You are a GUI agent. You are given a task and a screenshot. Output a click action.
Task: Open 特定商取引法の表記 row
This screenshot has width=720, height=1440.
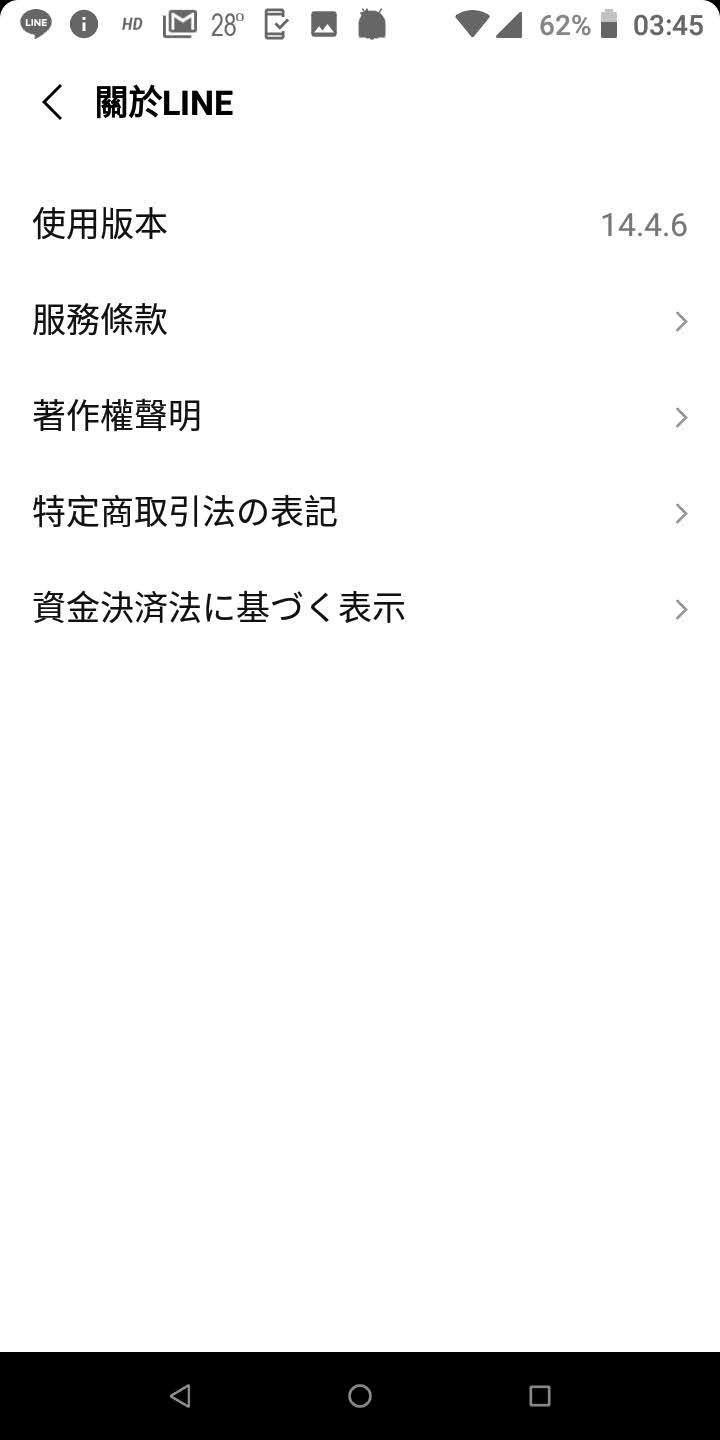pyautogui.click(x=360, y=513)
